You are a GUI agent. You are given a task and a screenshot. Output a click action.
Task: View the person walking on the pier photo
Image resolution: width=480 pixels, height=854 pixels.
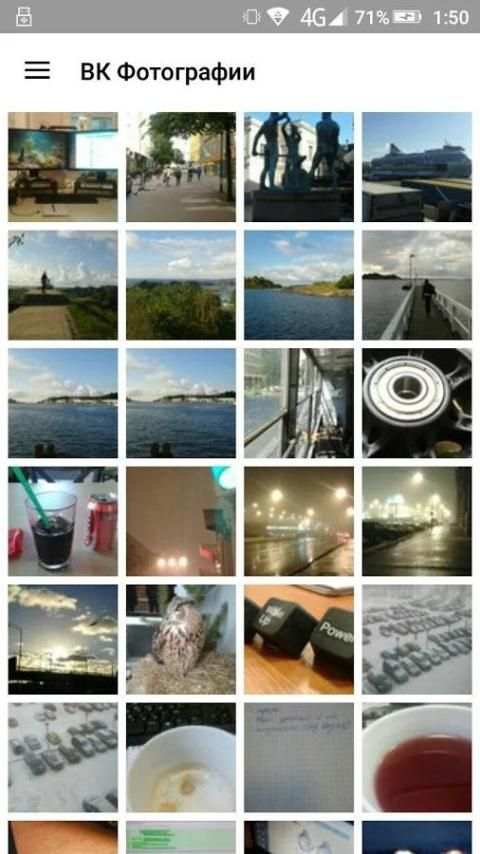[x=417, y=285]
